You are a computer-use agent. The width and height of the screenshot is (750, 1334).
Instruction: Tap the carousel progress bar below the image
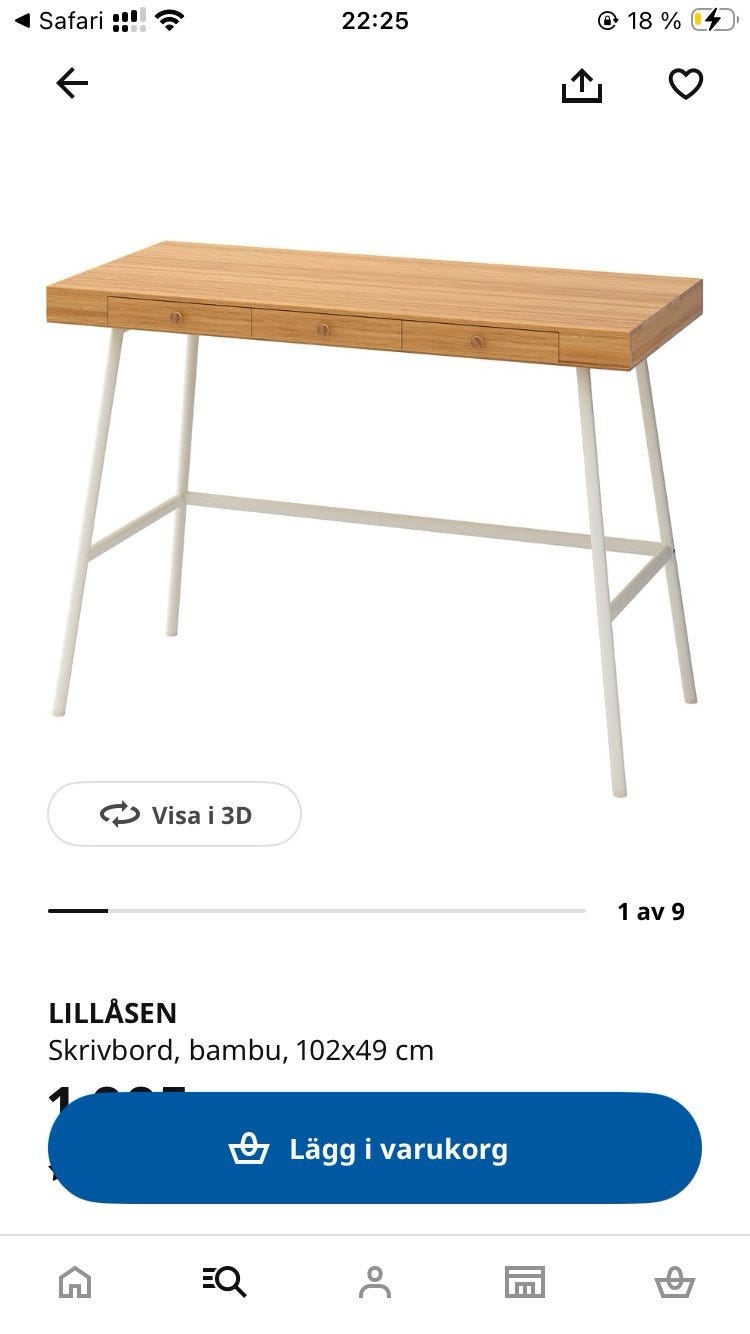click(315, 911)
